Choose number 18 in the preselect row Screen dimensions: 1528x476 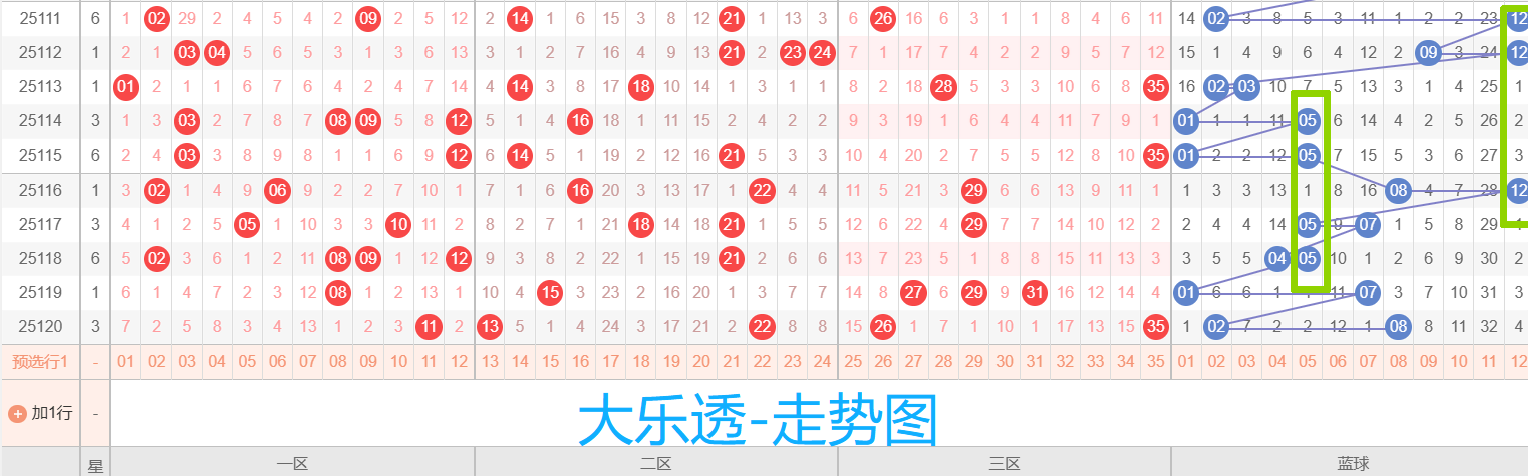click(x=641, y=362)
